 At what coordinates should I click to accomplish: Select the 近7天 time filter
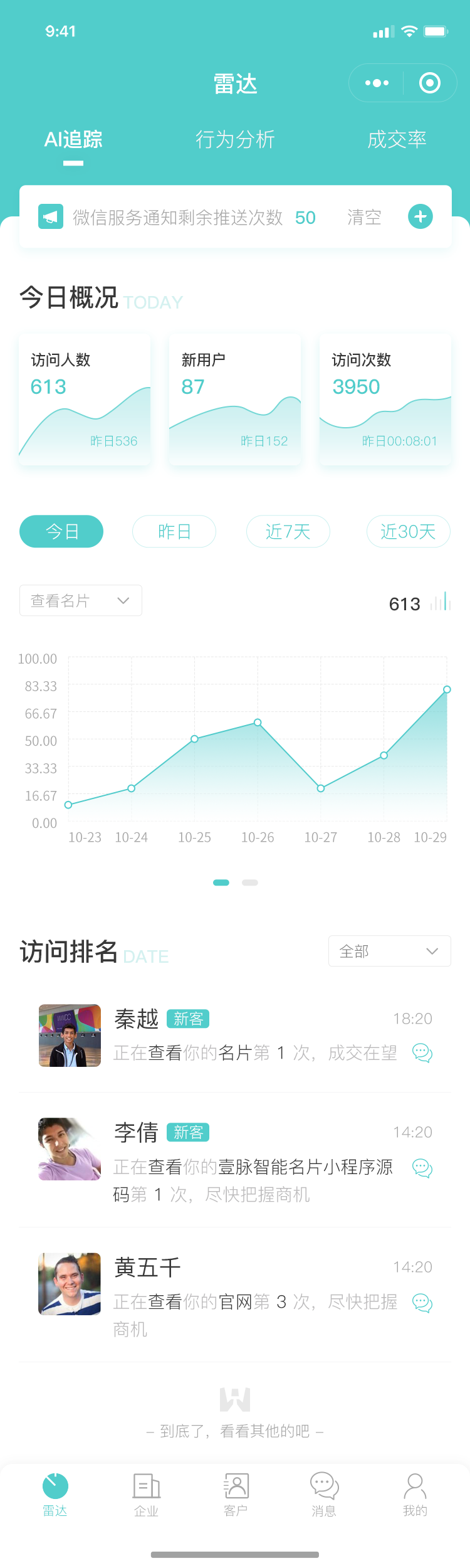click(288, 532)
